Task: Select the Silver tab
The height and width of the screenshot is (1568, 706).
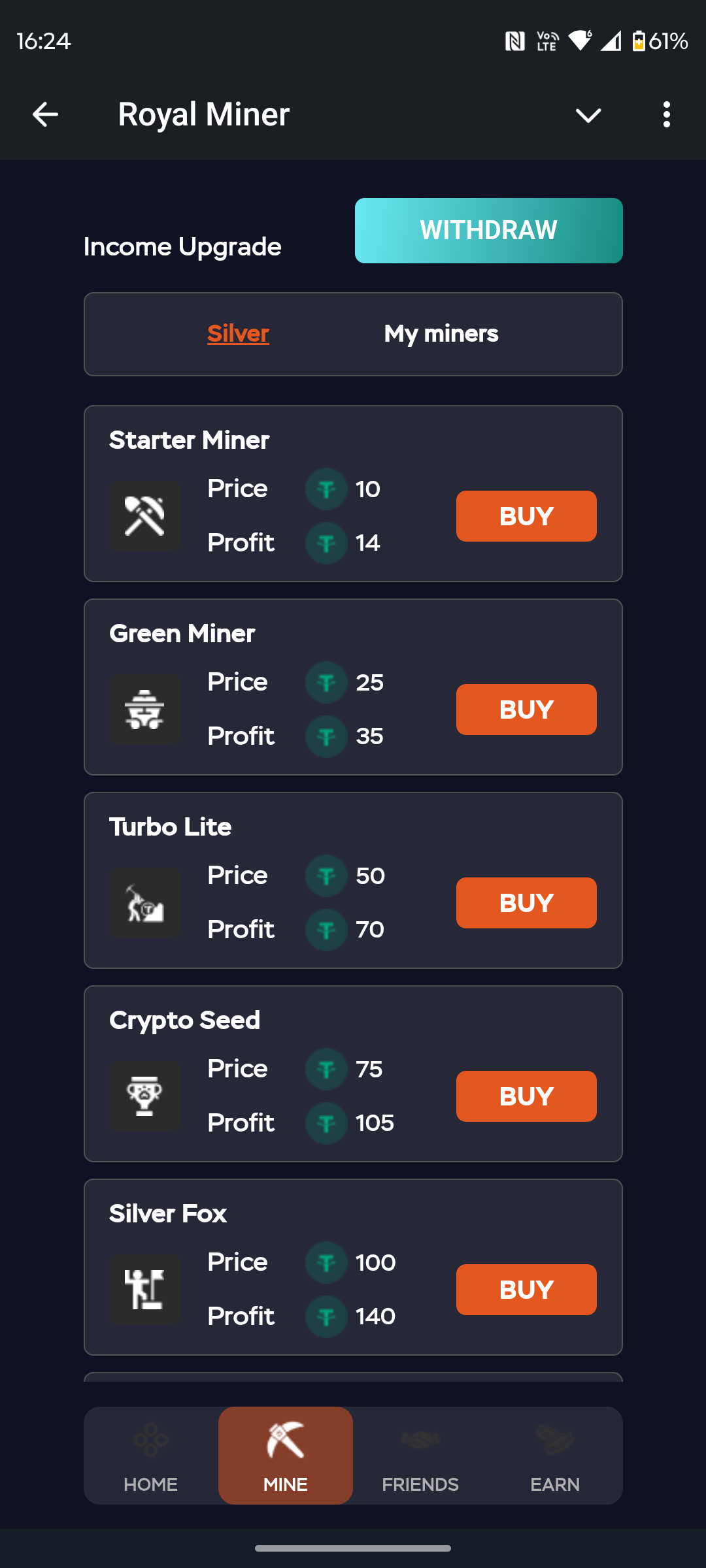Action: pyautogui.click(x=238, y=334)
